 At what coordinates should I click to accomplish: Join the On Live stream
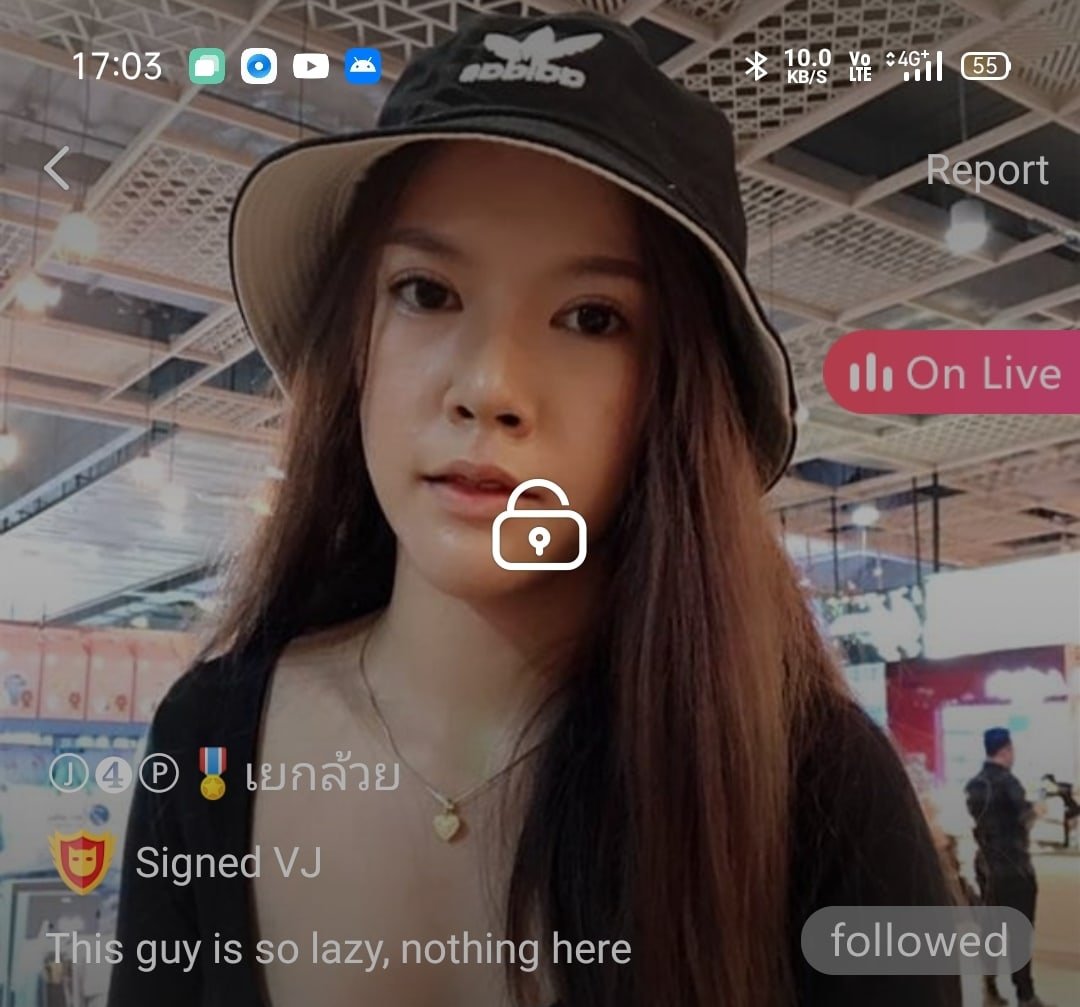[x=953, y=373]
